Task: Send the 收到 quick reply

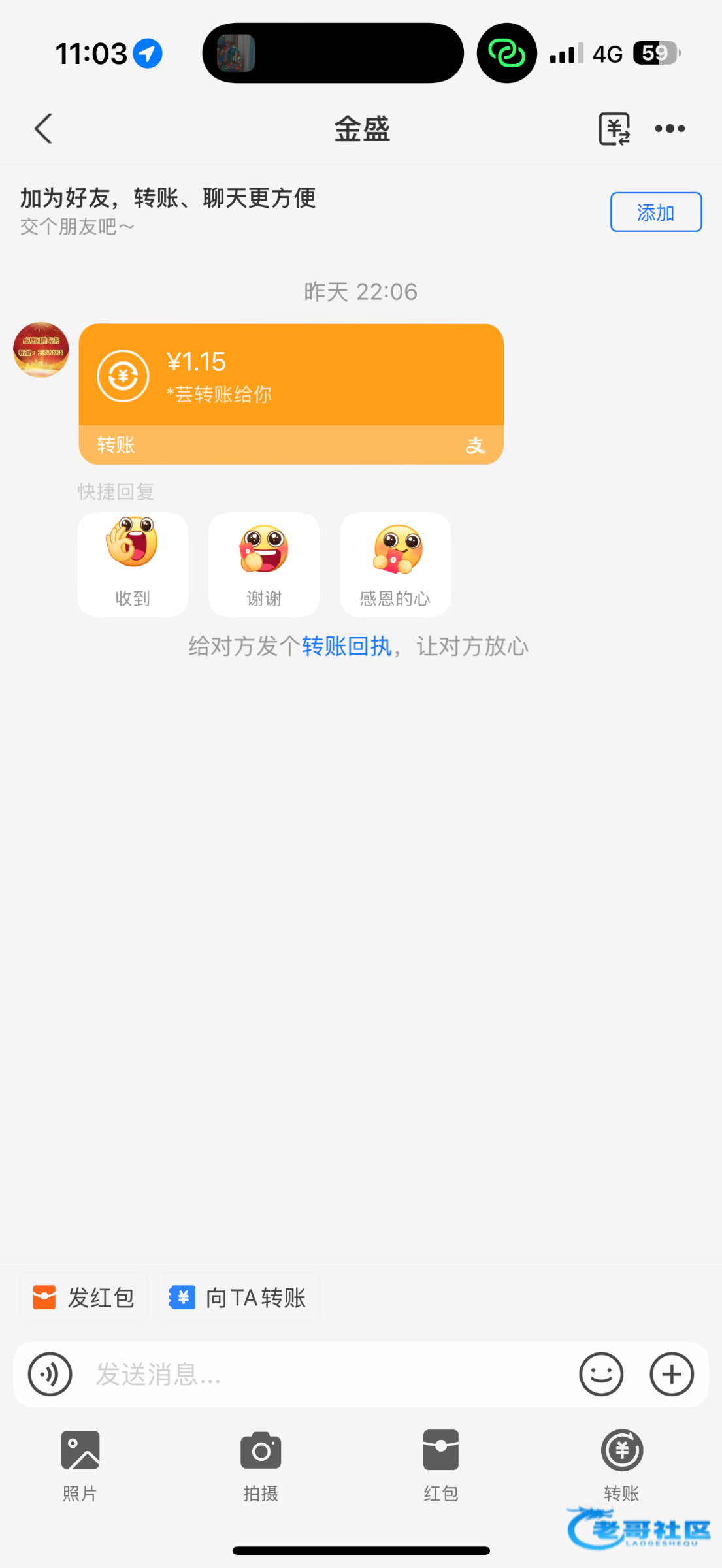Action: click(133, 564)
